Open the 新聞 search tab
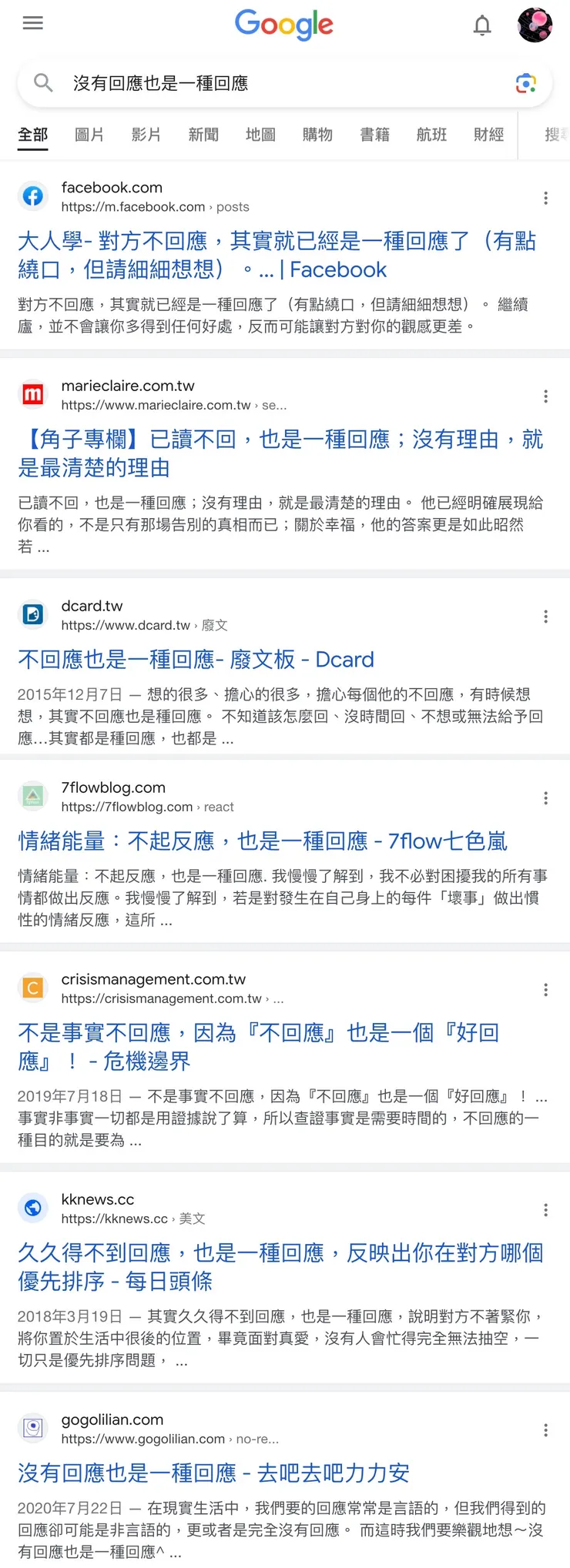The width and height of the screenshot is (570, 1568). click(x=203, y=135)
